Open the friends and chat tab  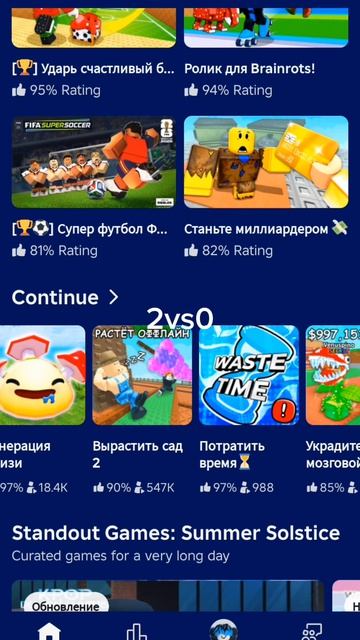(x=311, y=632)
